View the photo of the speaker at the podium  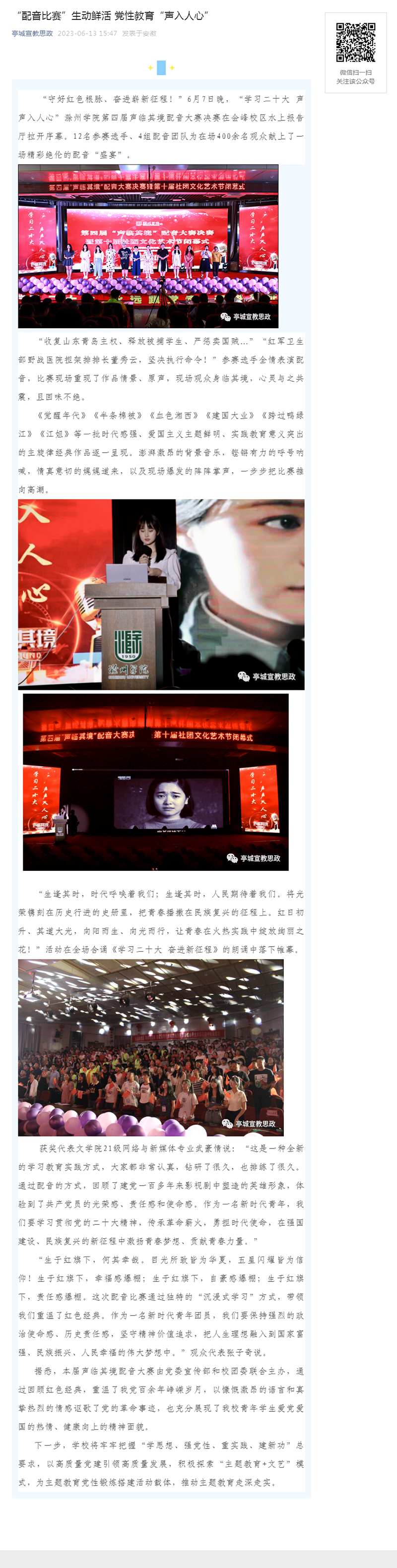161,594
